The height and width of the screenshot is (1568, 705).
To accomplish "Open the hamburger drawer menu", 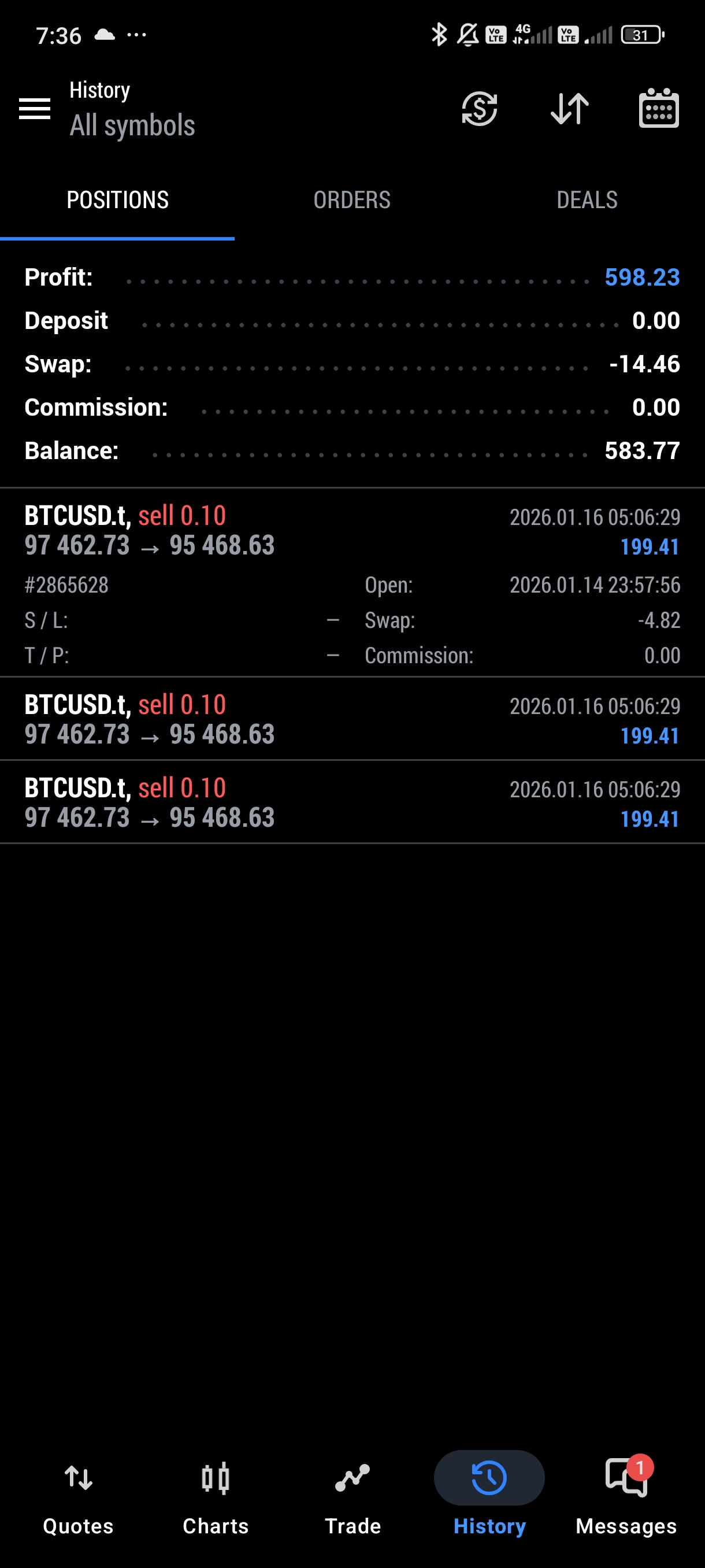I will click(35, 109).
